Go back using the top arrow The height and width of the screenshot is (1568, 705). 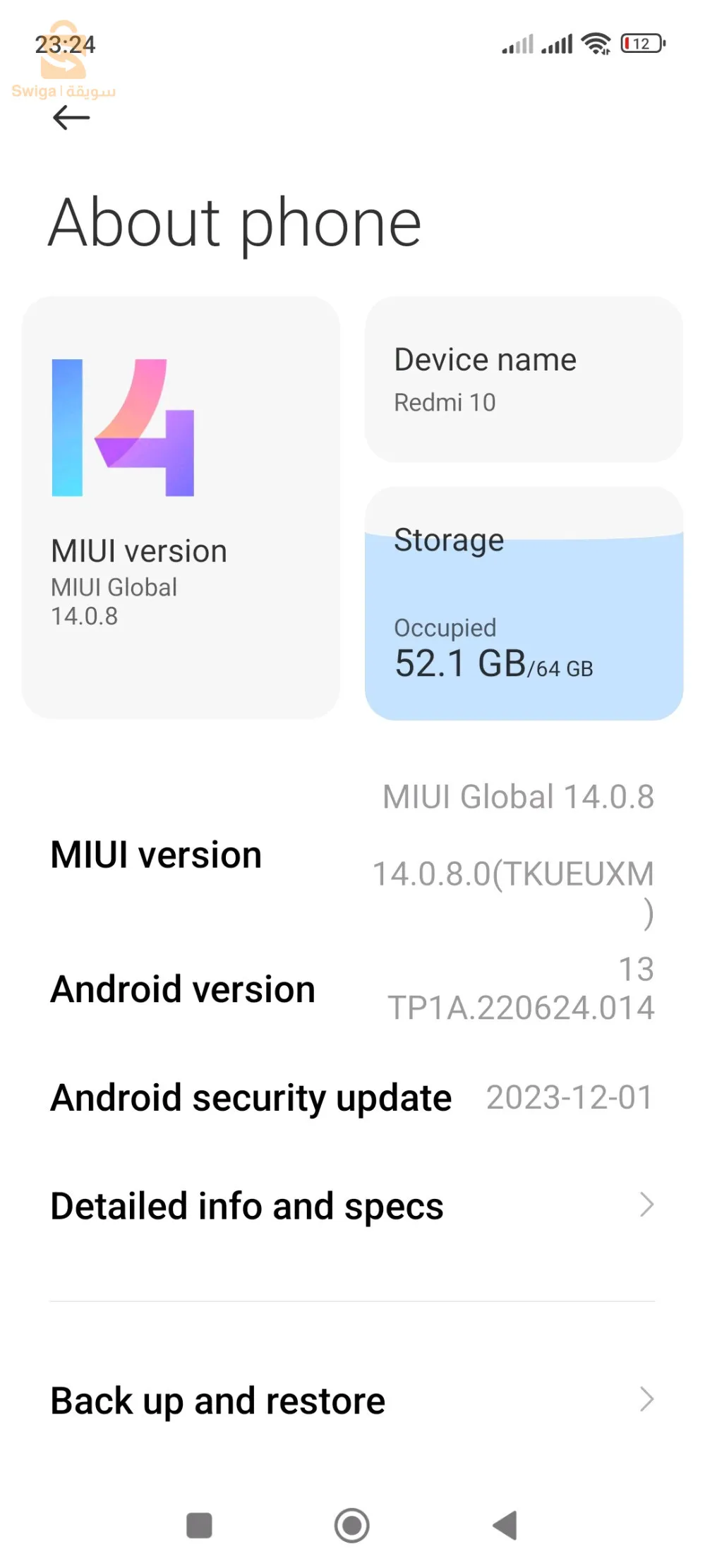[71, 117]
